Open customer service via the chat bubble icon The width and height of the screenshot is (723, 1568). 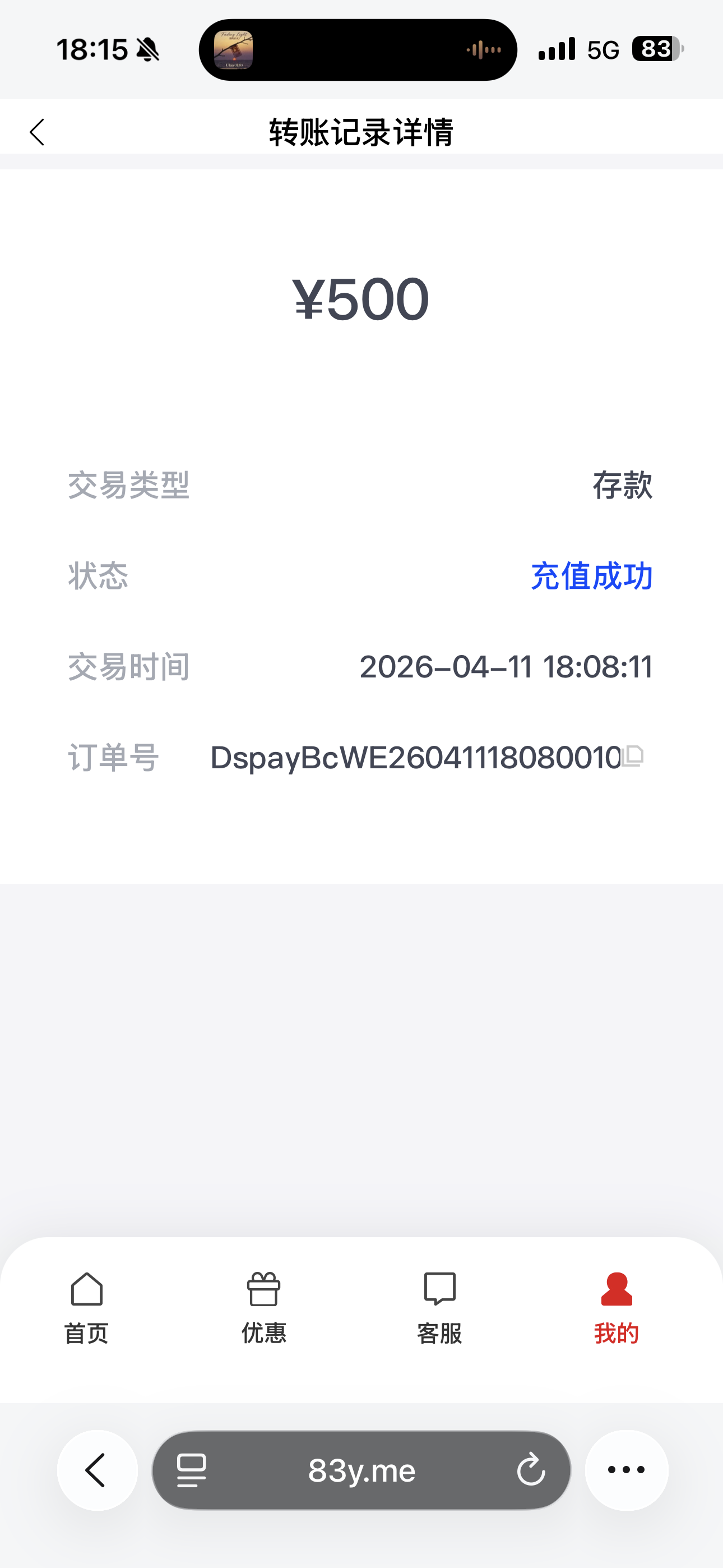click(x=439, y=1289)
